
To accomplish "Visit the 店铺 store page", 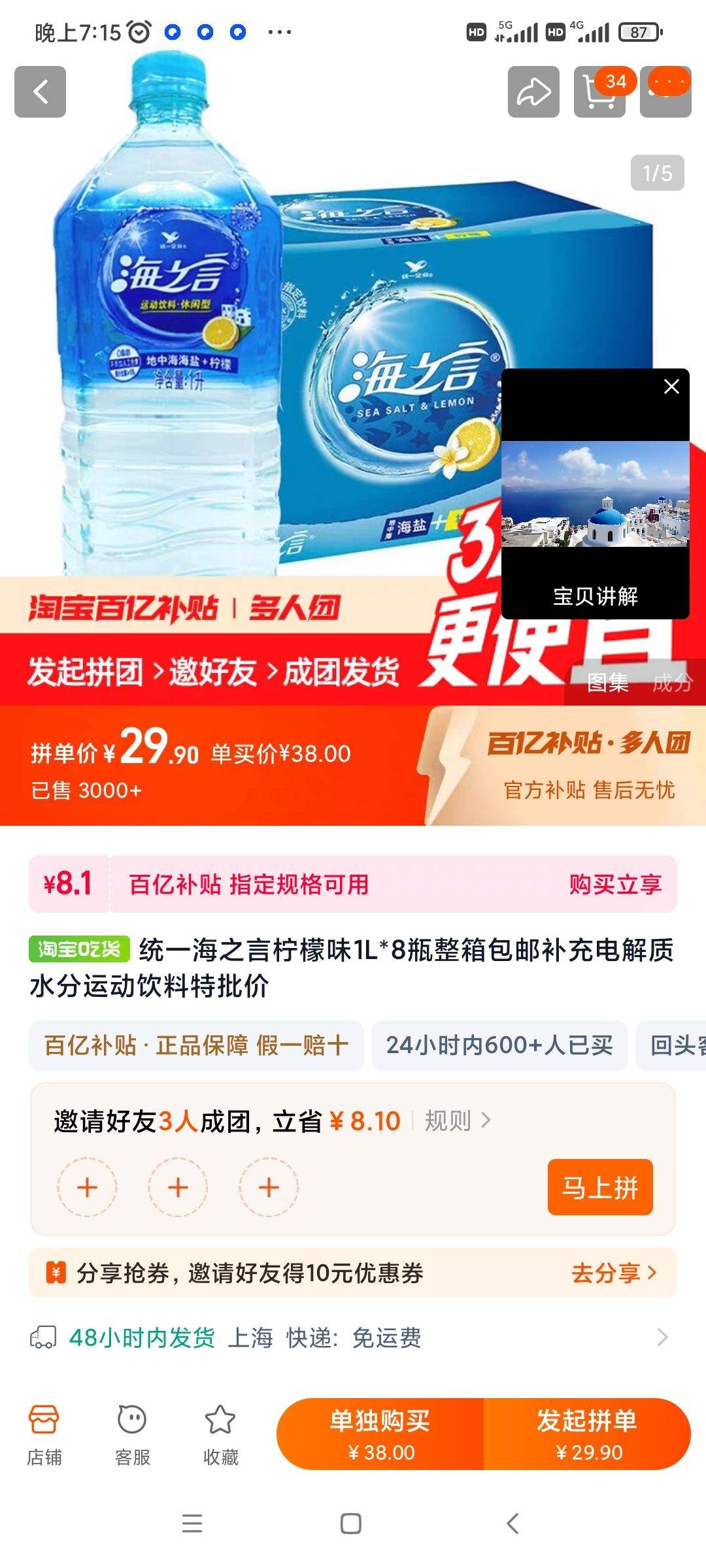I will [44, 1433].
